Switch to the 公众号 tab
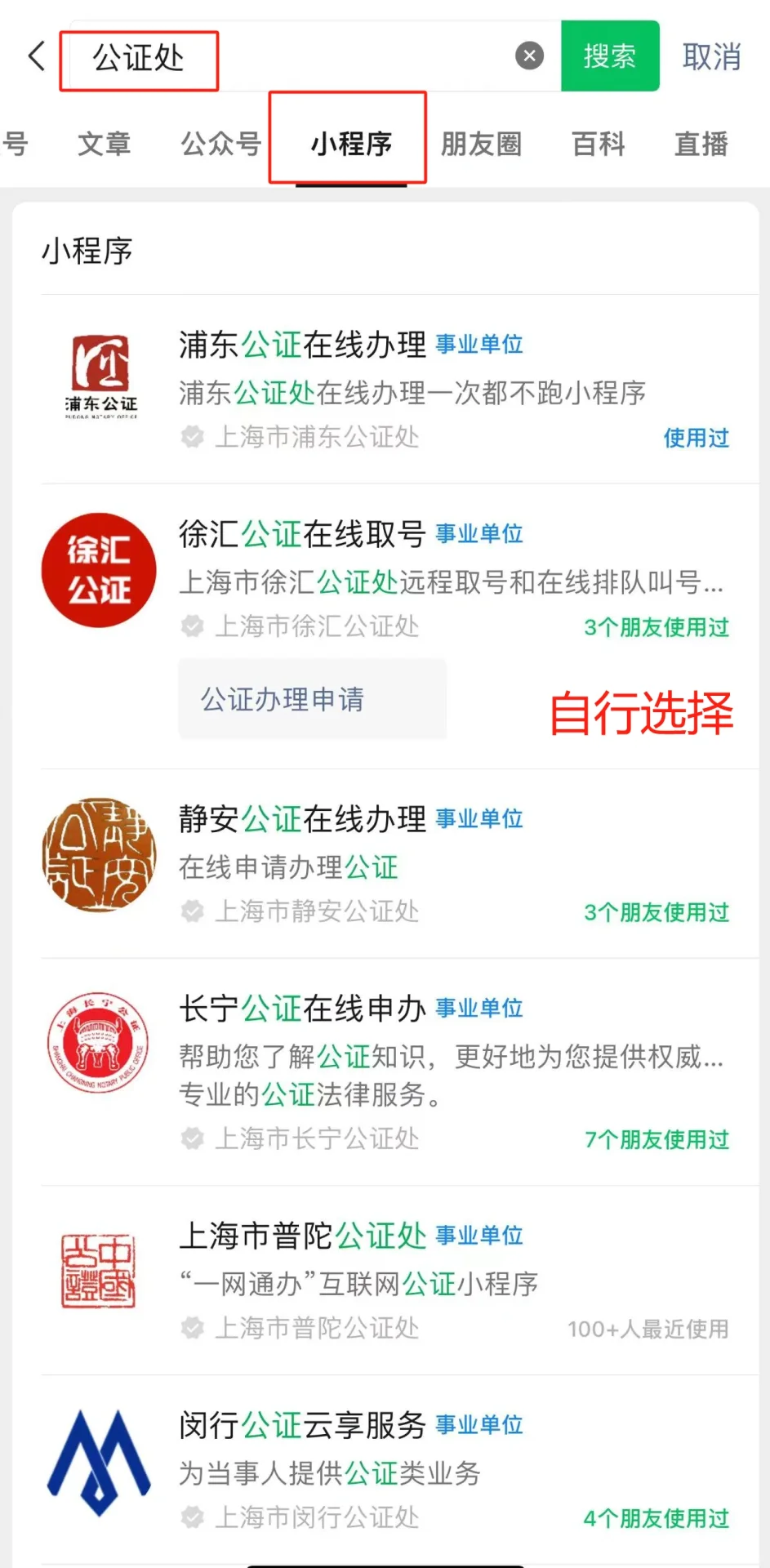770x1568 pixels. (x=220, y=144)
